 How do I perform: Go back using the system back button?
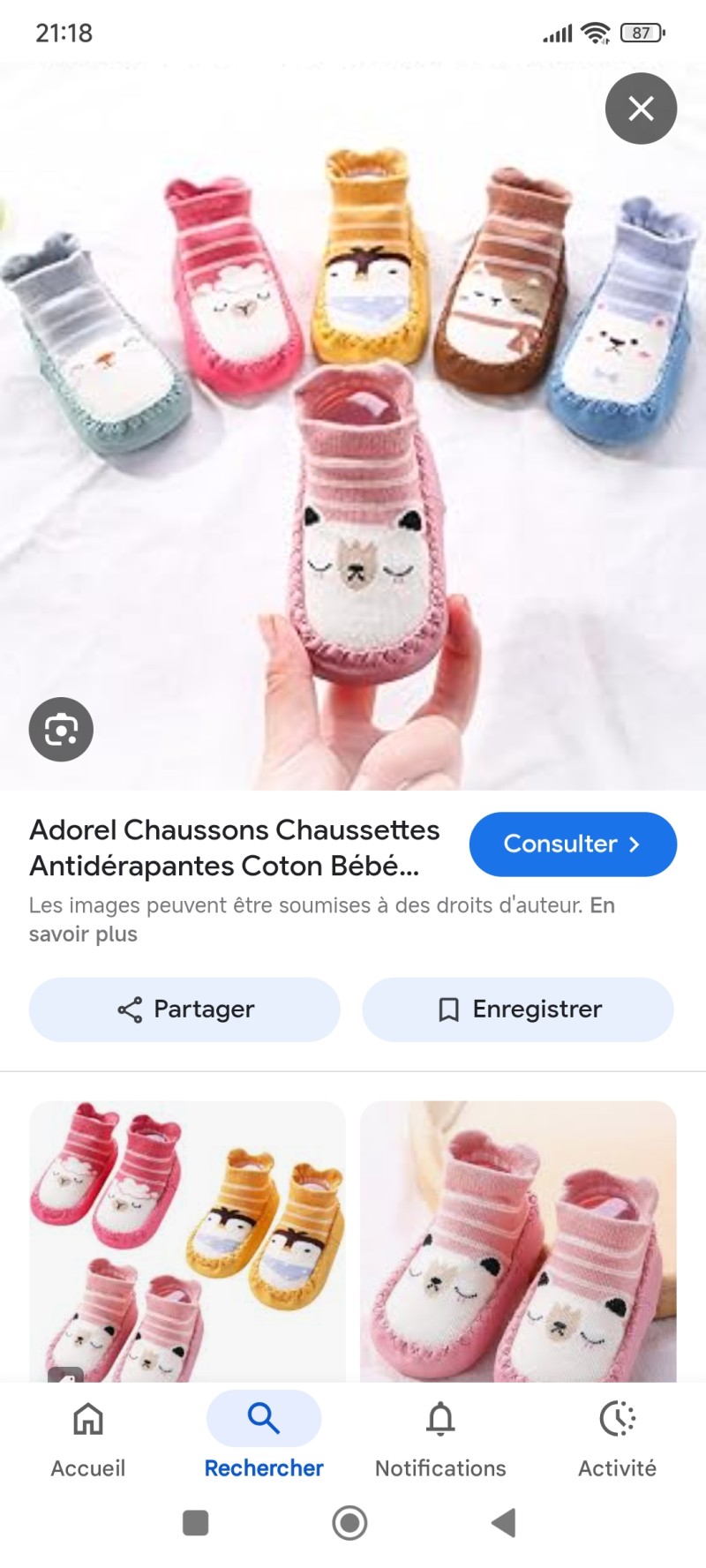(503, 1522)
